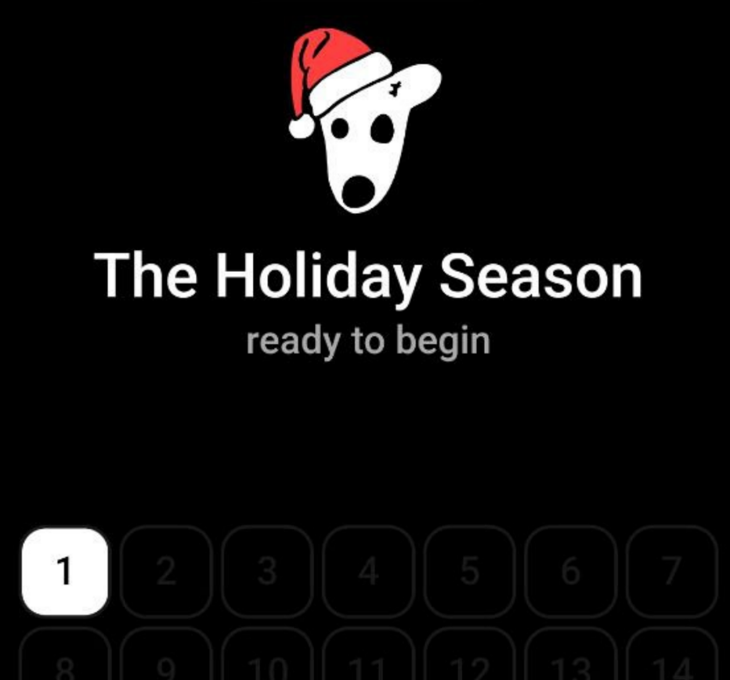Select the day 6 tile

click(570, 571)
